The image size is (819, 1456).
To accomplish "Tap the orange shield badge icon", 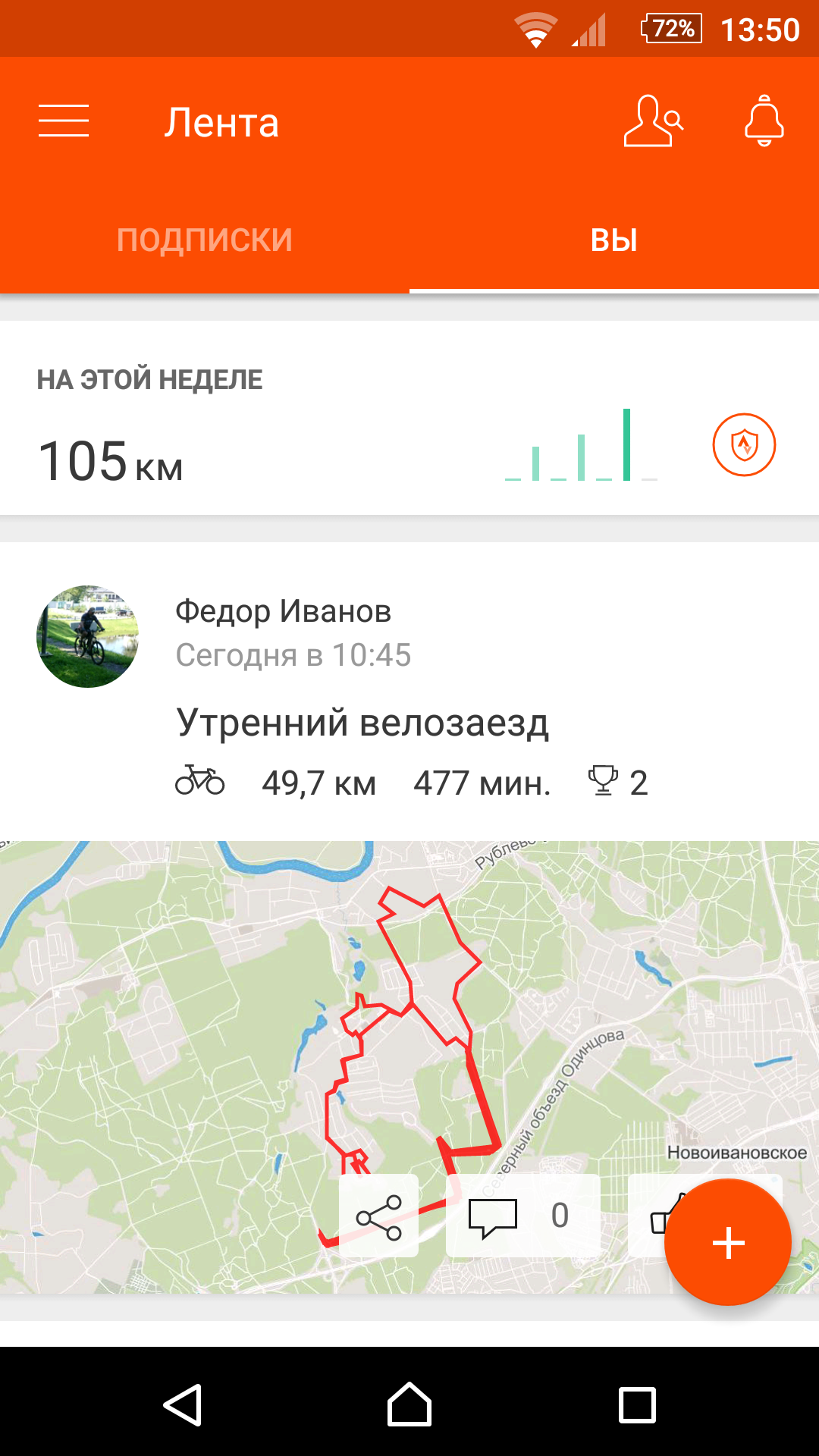I will tap(744, 444).
